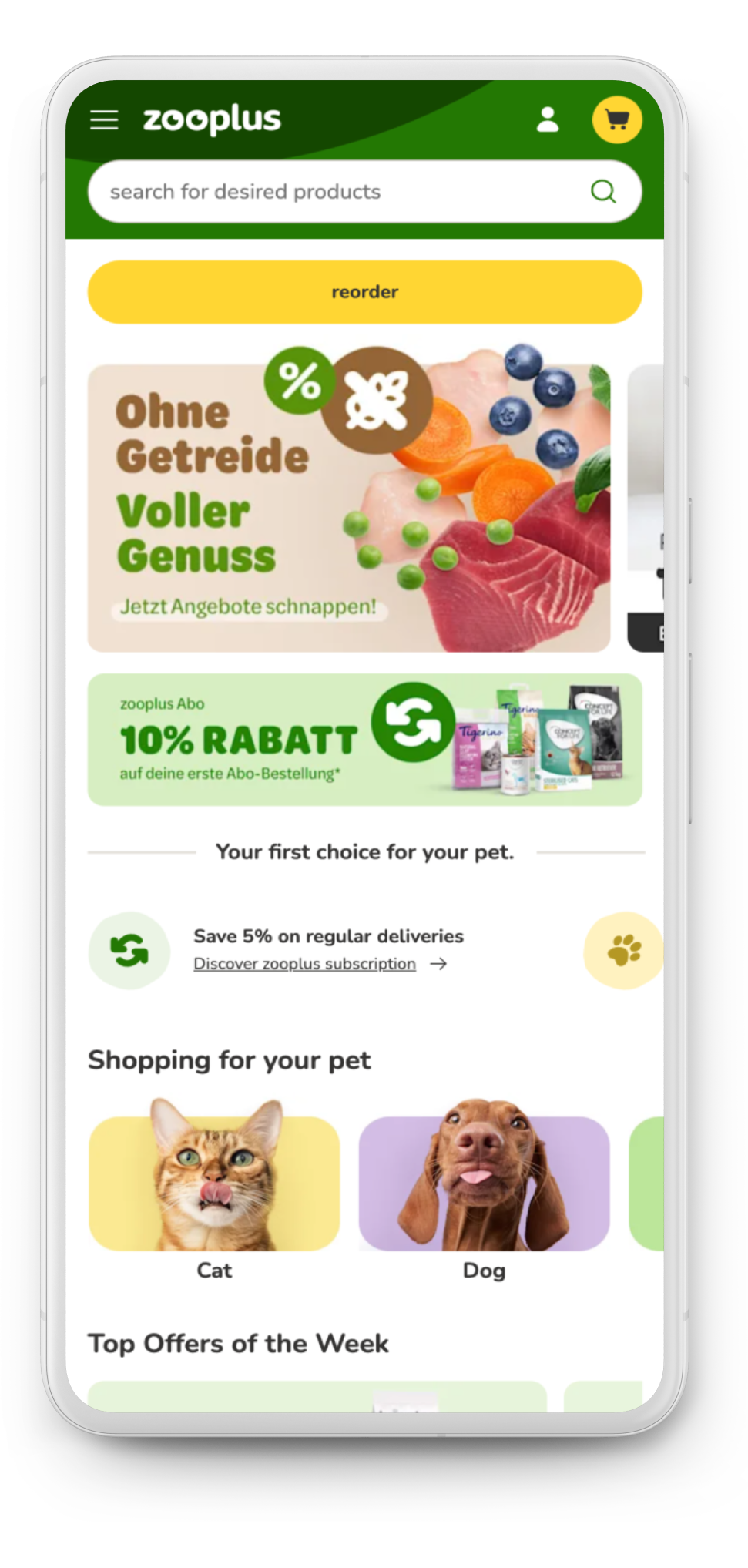Open the Ohne Getreide offers banner
Screen dimensions: 748x1568
[x=348, y=509]
